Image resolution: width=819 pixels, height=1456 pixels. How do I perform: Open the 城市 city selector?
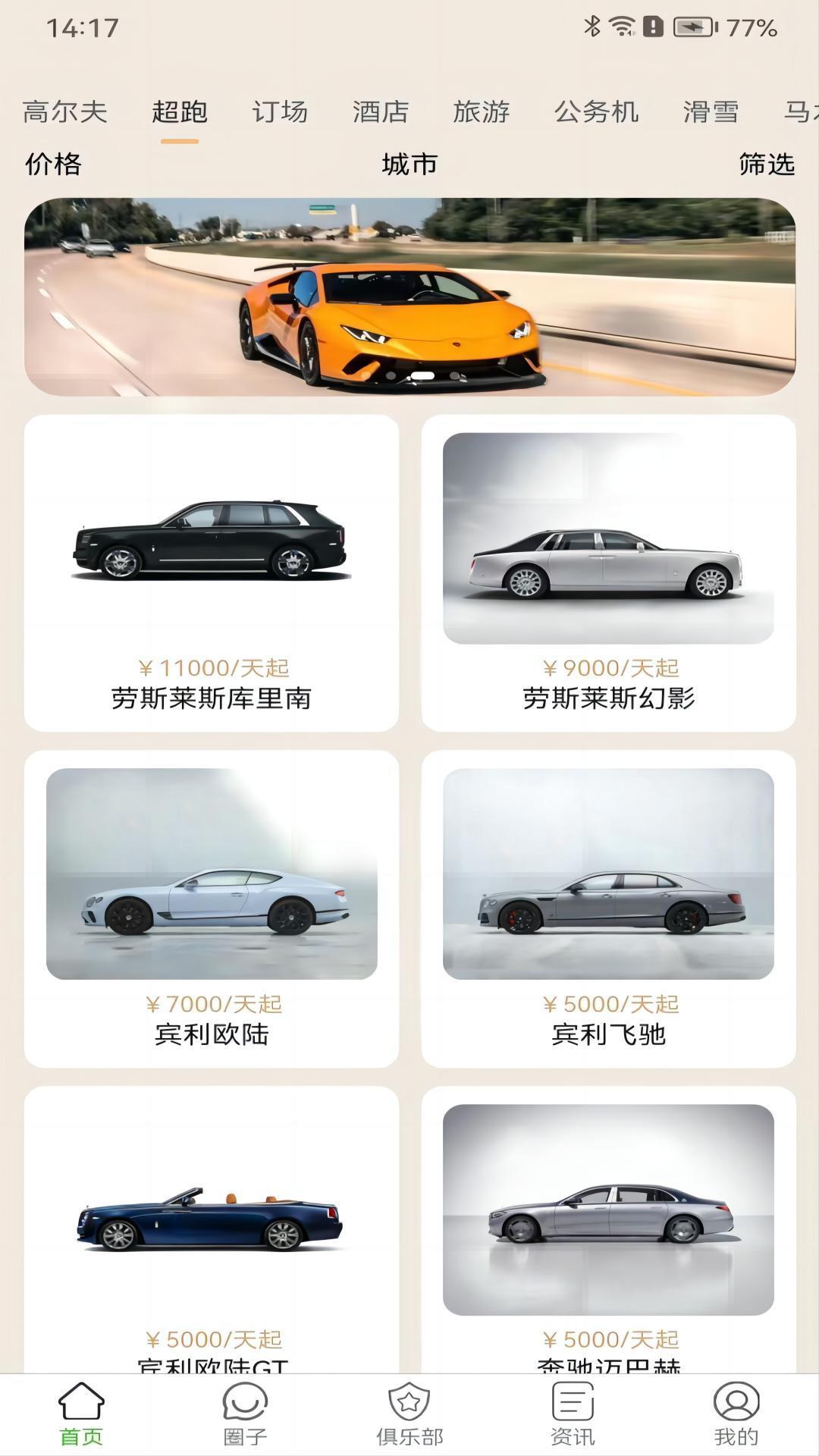coord(408,163)
